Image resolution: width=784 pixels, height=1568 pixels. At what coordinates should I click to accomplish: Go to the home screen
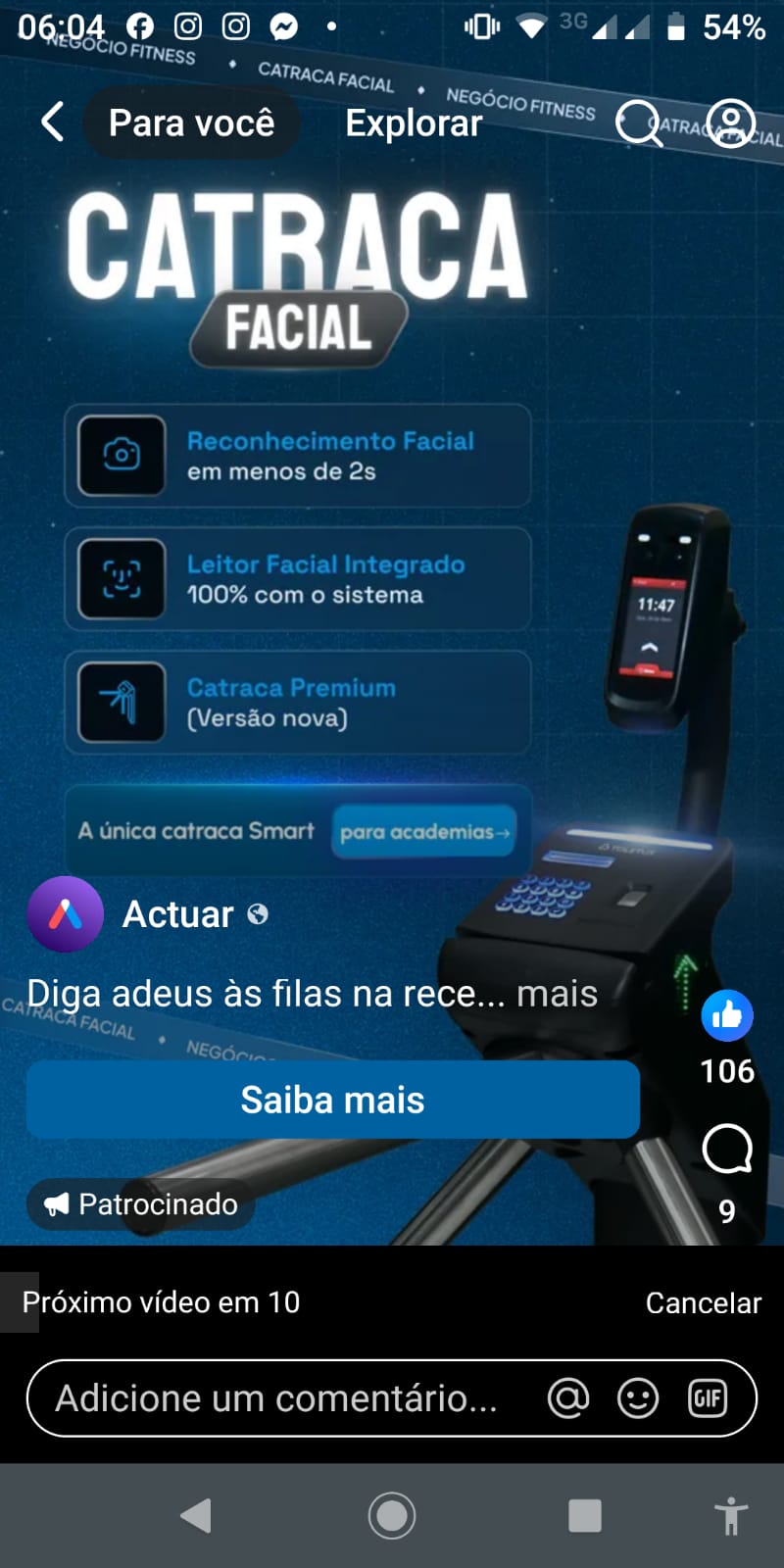click(392, 1515)
